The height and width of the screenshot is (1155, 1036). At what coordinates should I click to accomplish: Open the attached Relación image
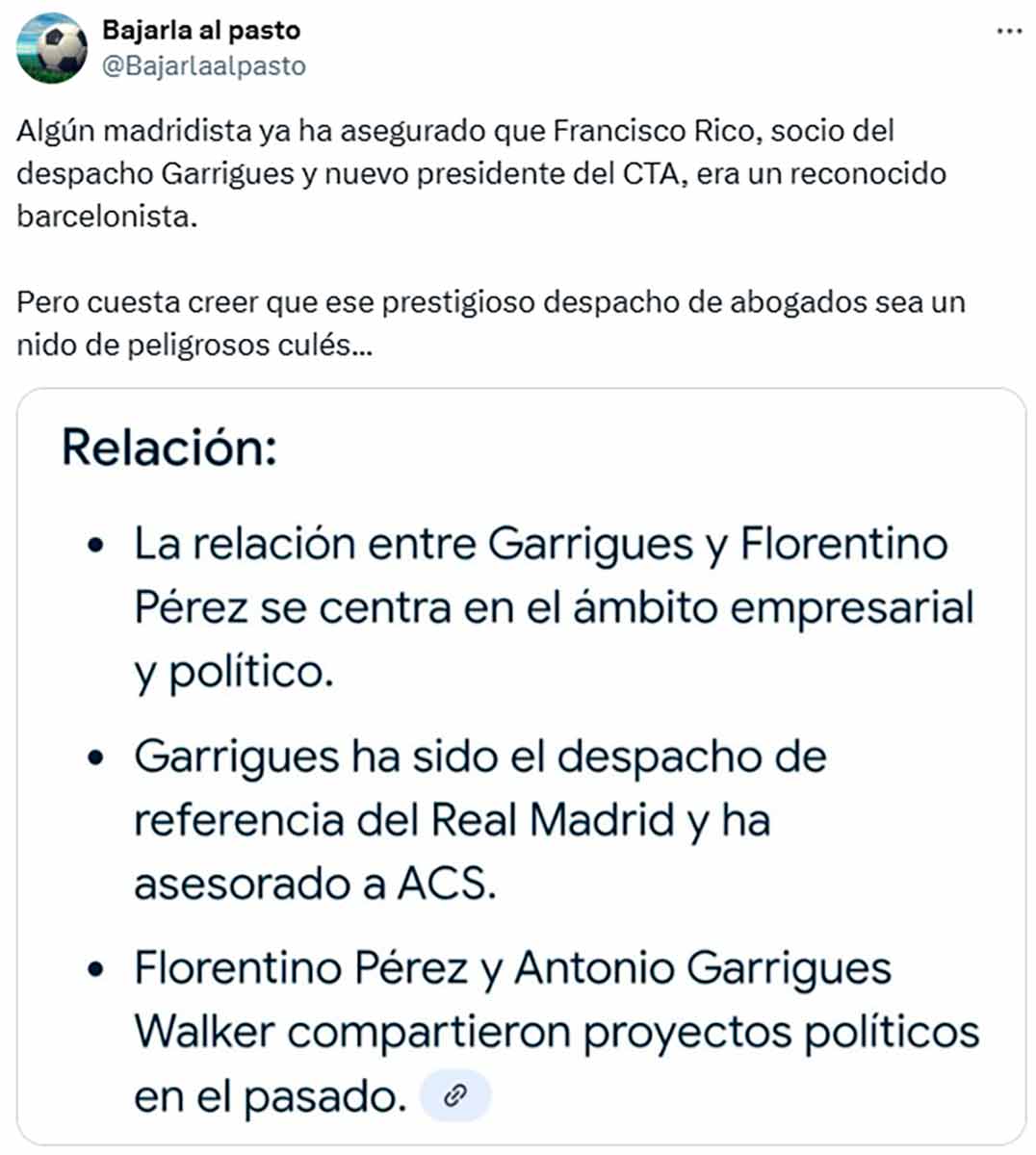tap(520, 765)
